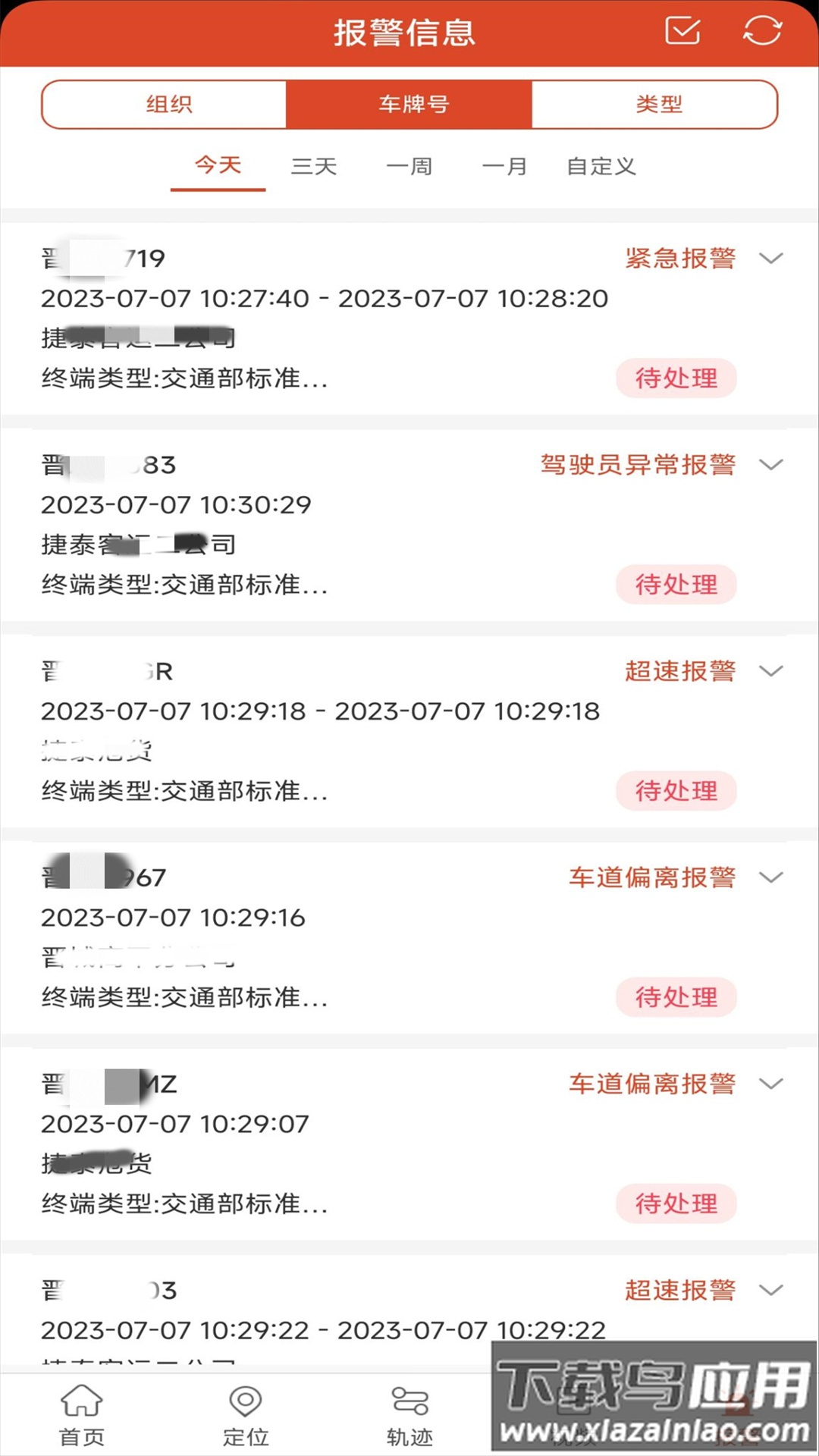Expand the 紧急报警 alarm details
The height and width of the screenshot is (1456, 819).
pyautogui.click(x=772, y=259)
